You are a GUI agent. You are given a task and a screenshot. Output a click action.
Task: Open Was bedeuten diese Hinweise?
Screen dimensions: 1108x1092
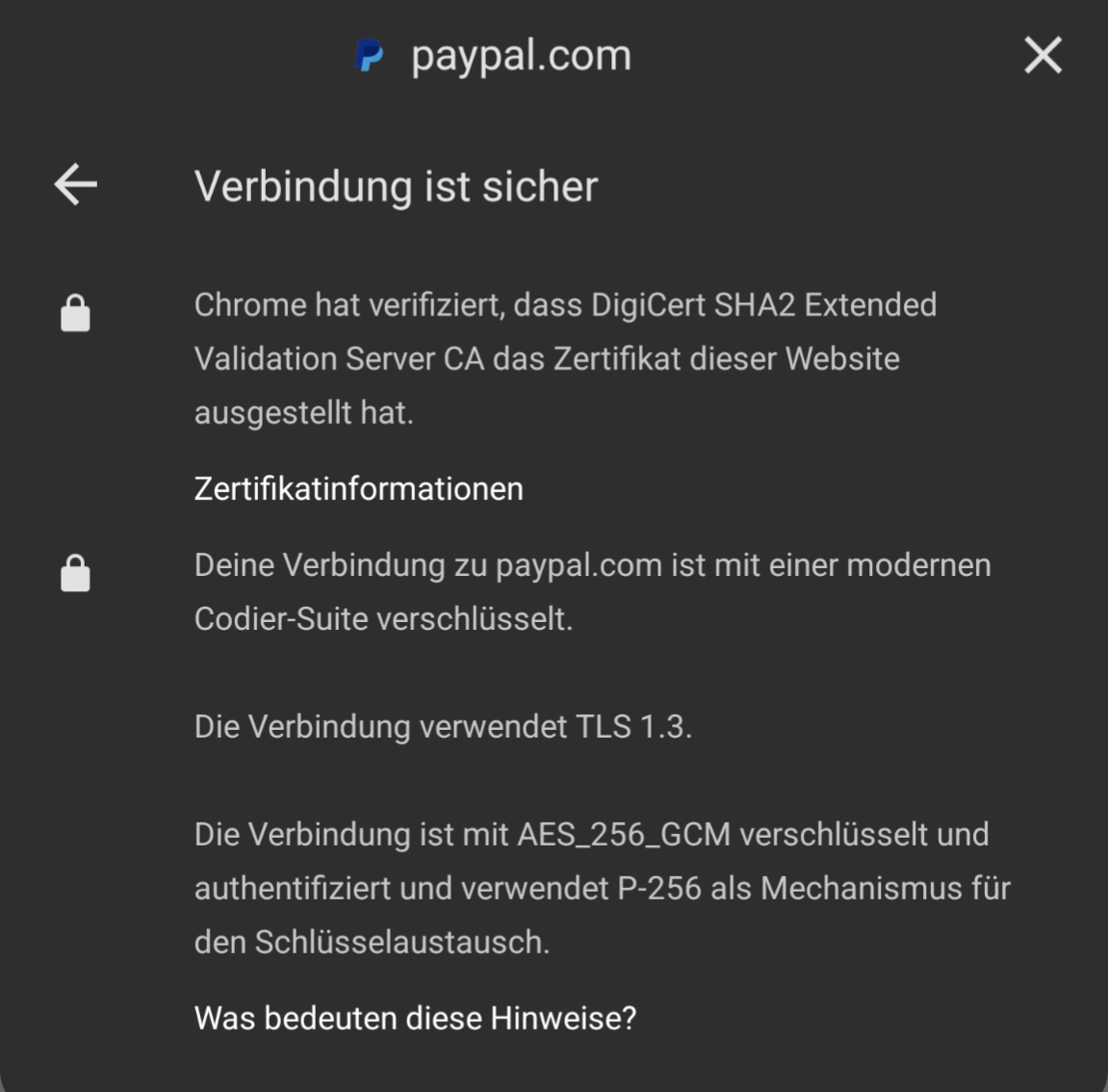click(x=415, y=1018)
